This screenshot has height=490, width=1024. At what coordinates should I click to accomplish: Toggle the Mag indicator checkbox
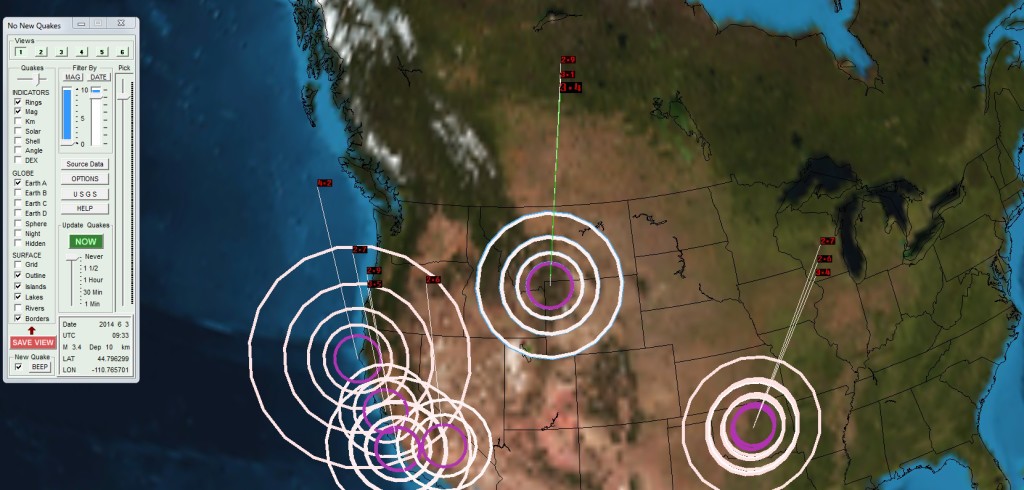click(x=18, y=112)
